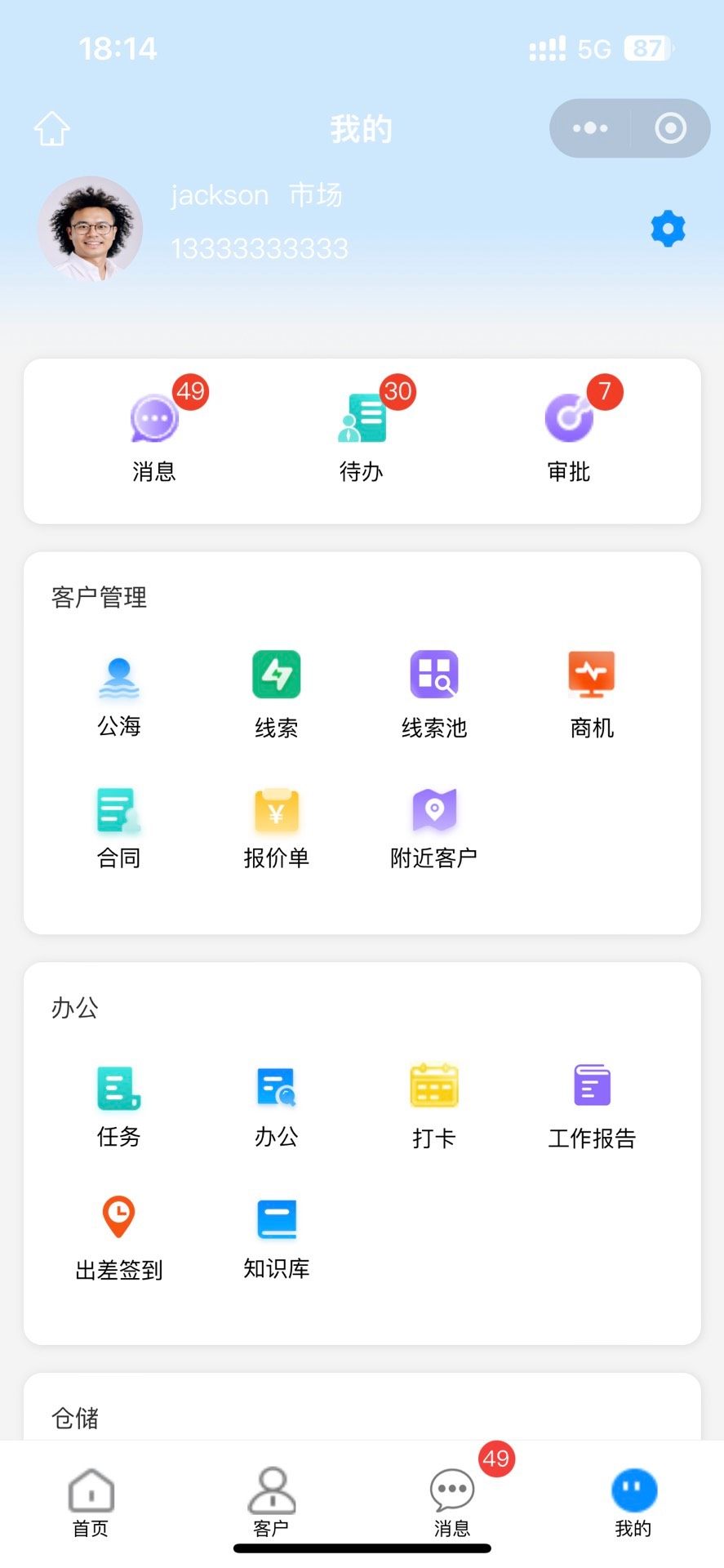Image resolution: width=724 pixels, height=1568 pixels.
Task: Open the settings gear icon
Action: [668, 229]
